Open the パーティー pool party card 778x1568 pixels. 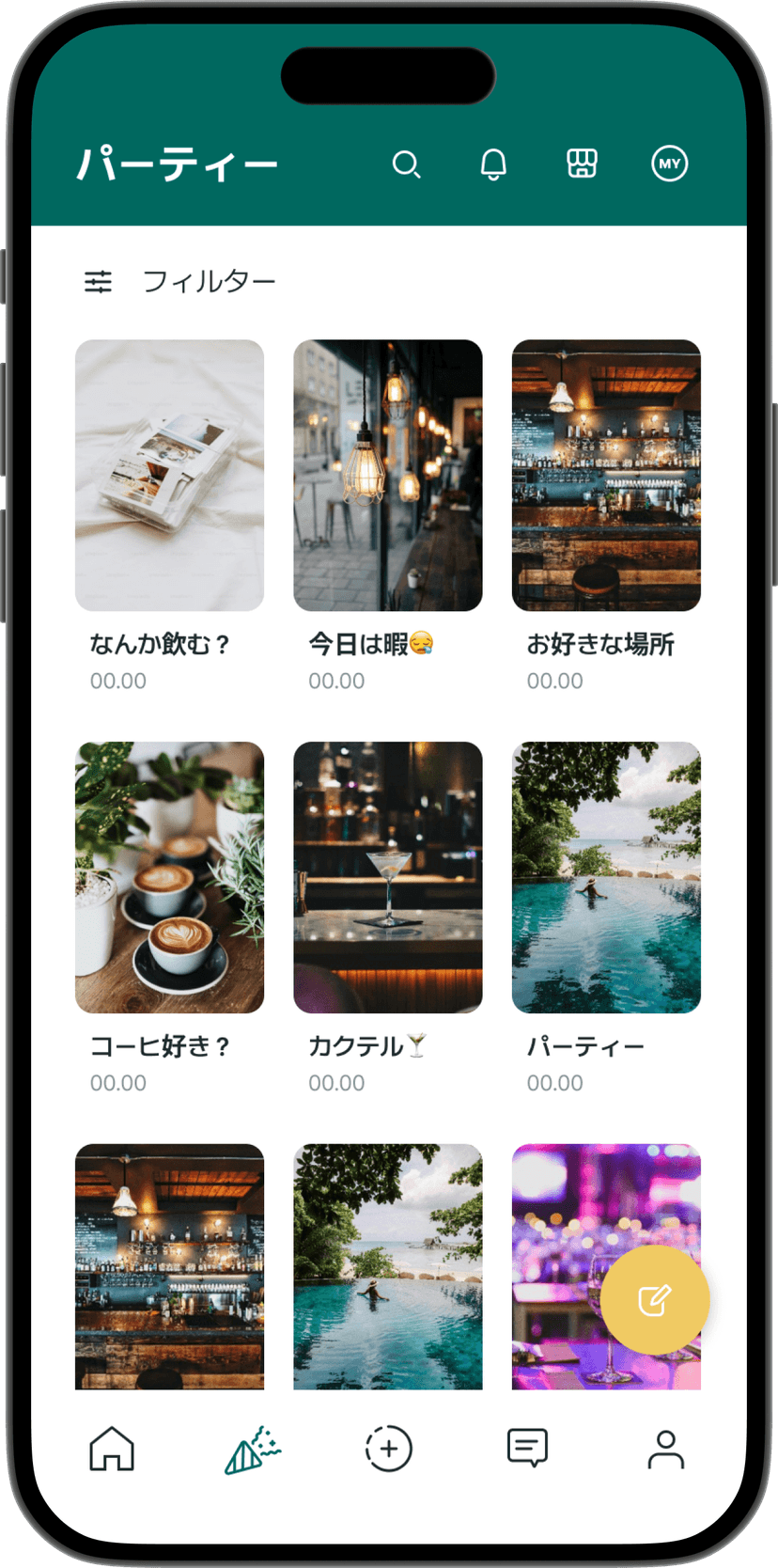(x=606, y=877)
